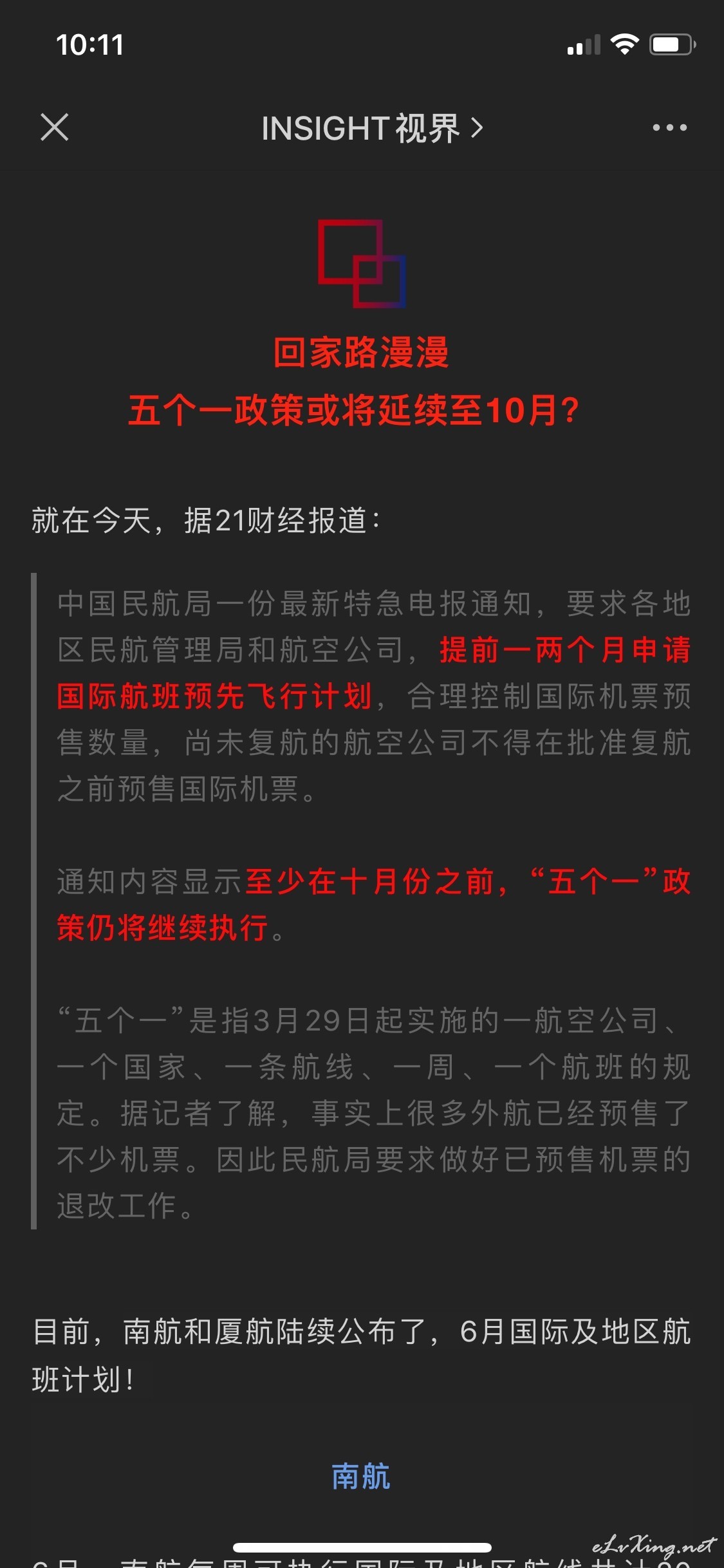Open the three-dot more options menu
The image size is (724, 1568).
coord(669,127)
